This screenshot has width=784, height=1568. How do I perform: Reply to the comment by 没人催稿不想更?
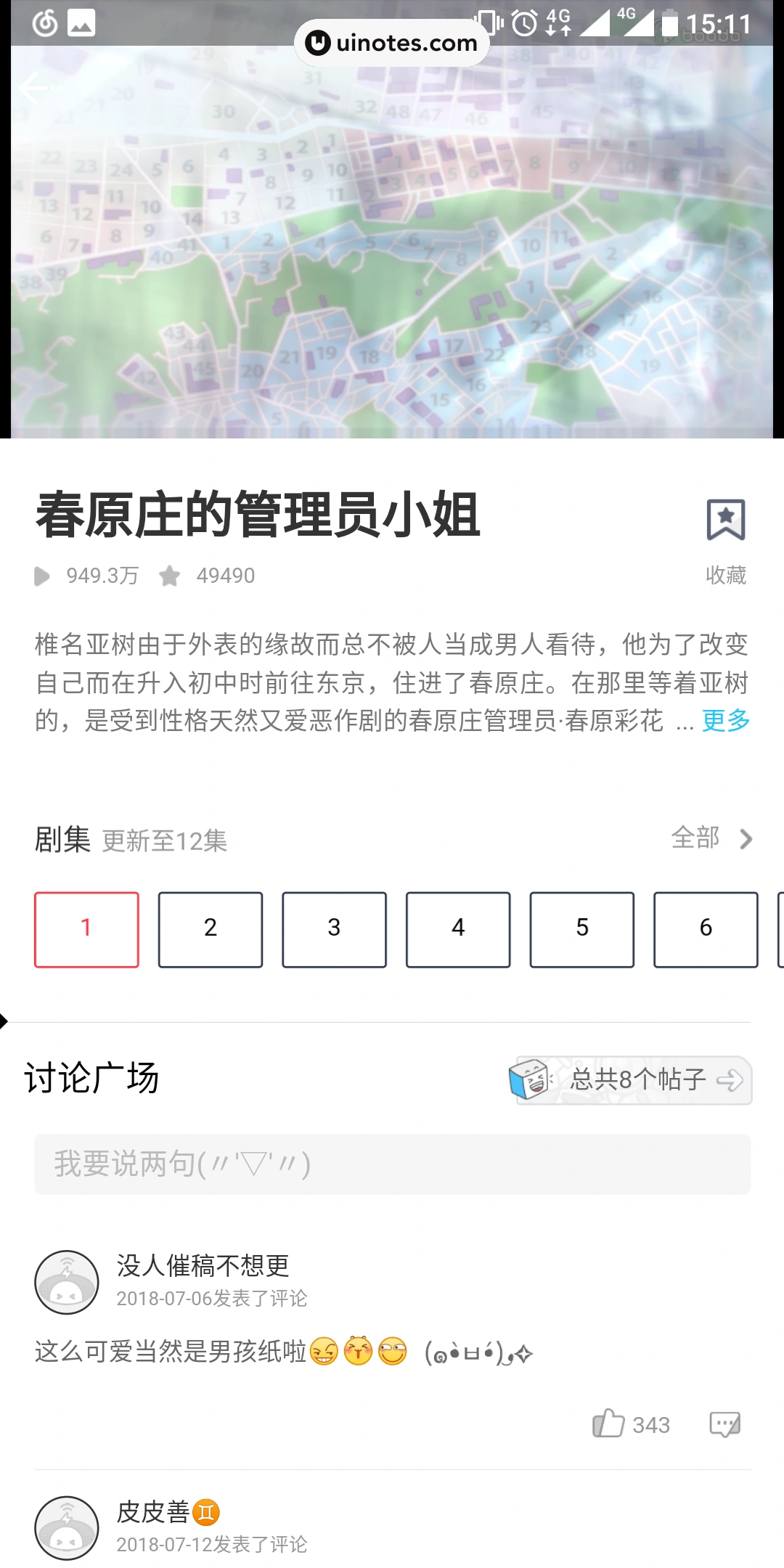[724, 1424]
